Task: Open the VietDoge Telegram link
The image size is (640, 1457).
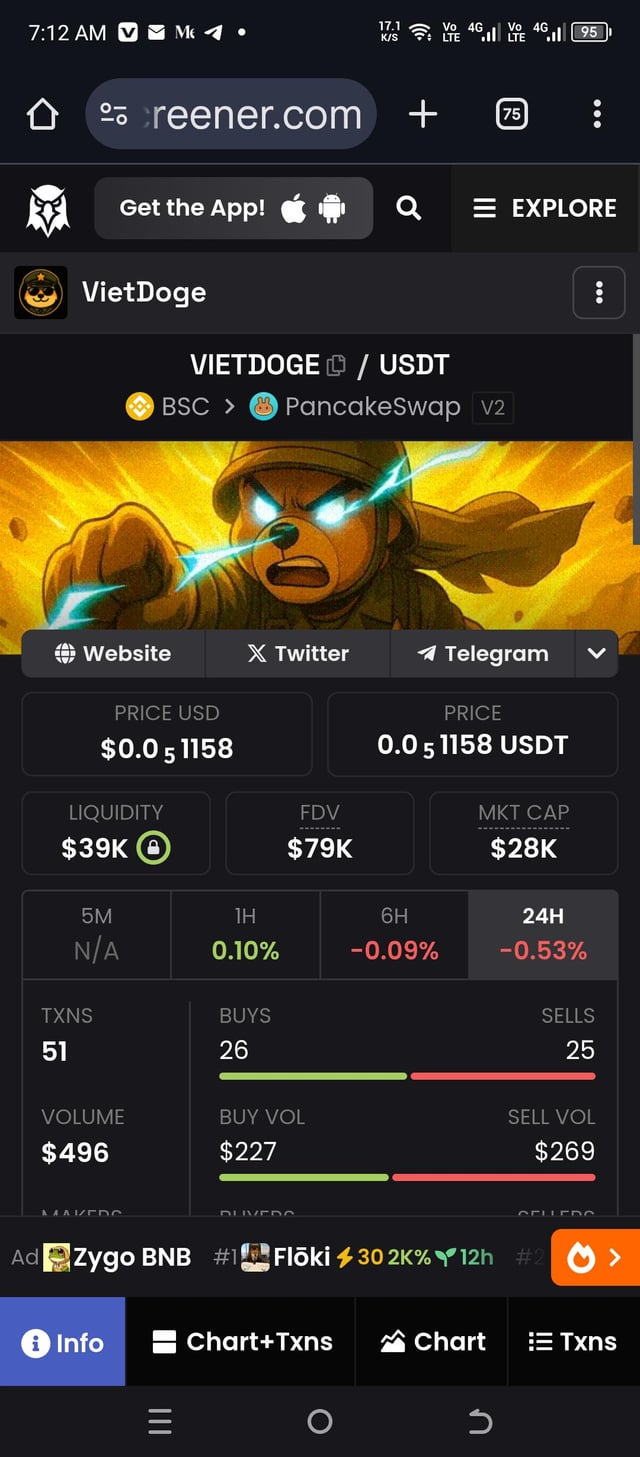Action: [x=483, y=653]
